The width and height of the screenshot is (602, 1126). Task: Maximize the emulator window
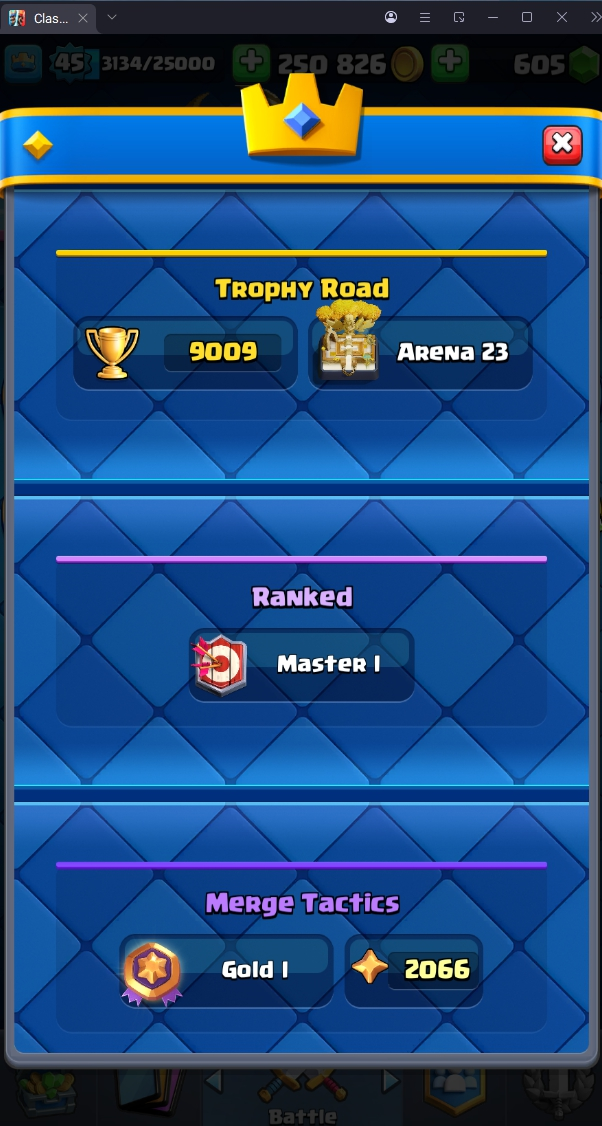527,17
